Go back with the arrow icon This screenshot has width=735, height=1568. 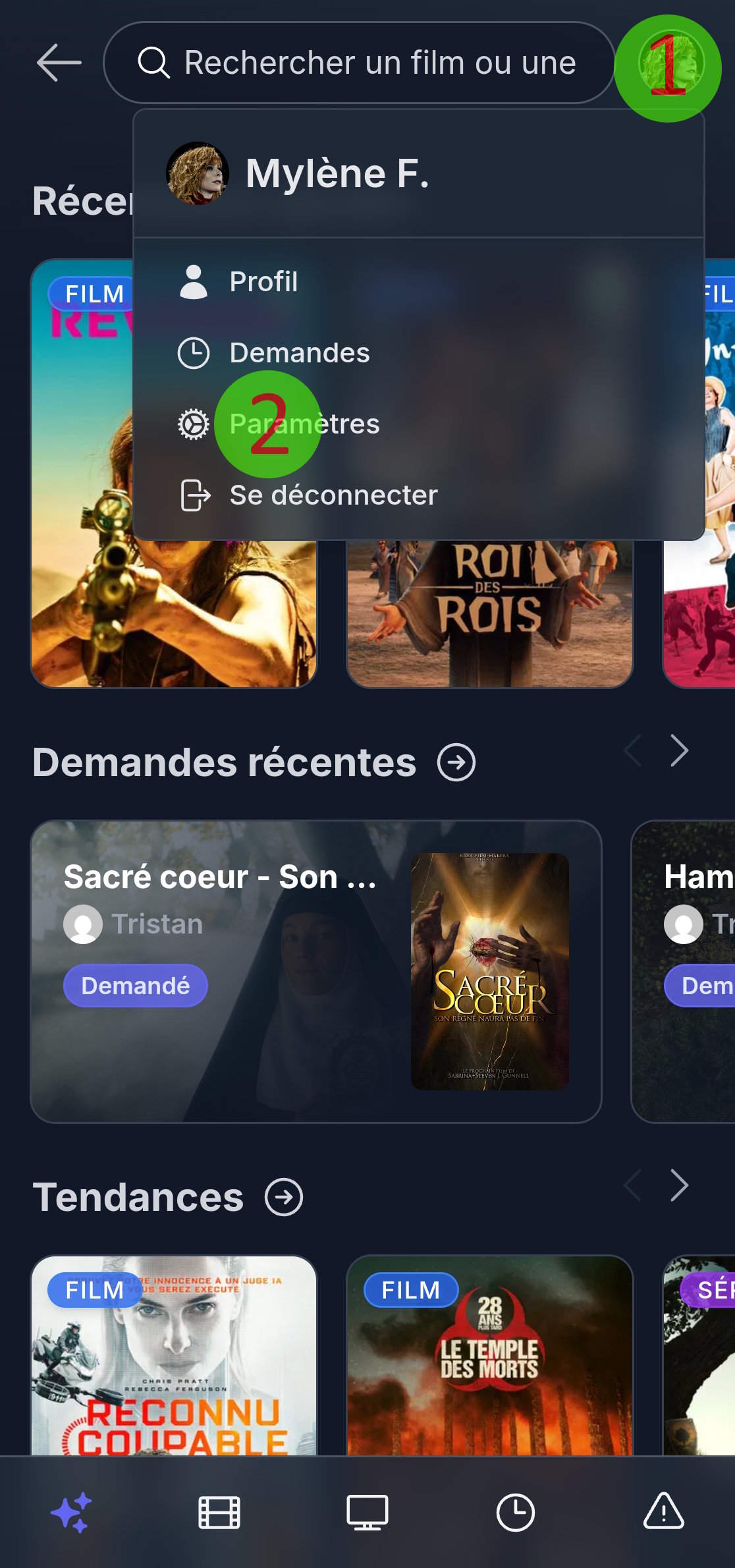59,63
